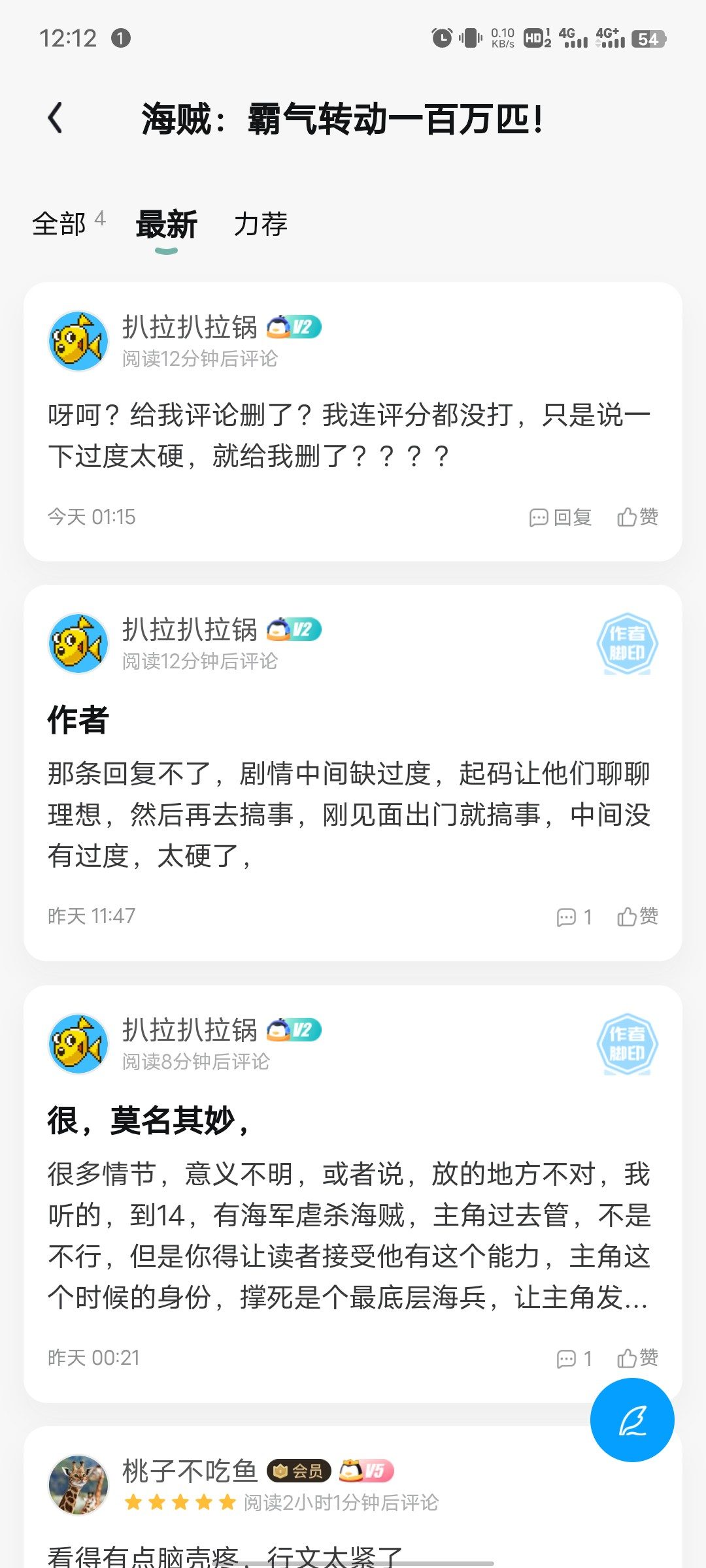Open replies on the comment titled 作者
This screenshot has width=706, height=1568.
[x=574, y=917]
